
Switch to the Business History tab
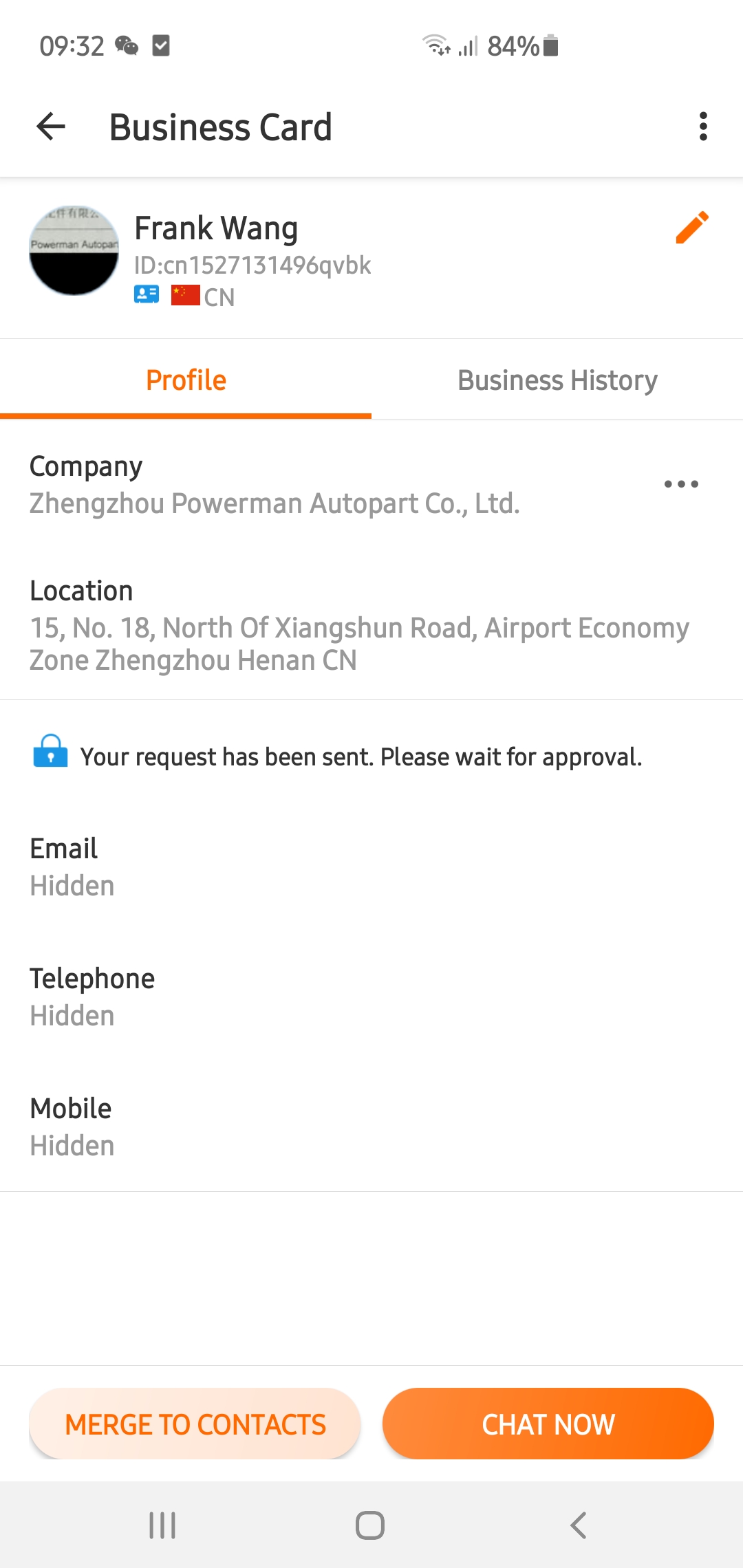[557, 380]
